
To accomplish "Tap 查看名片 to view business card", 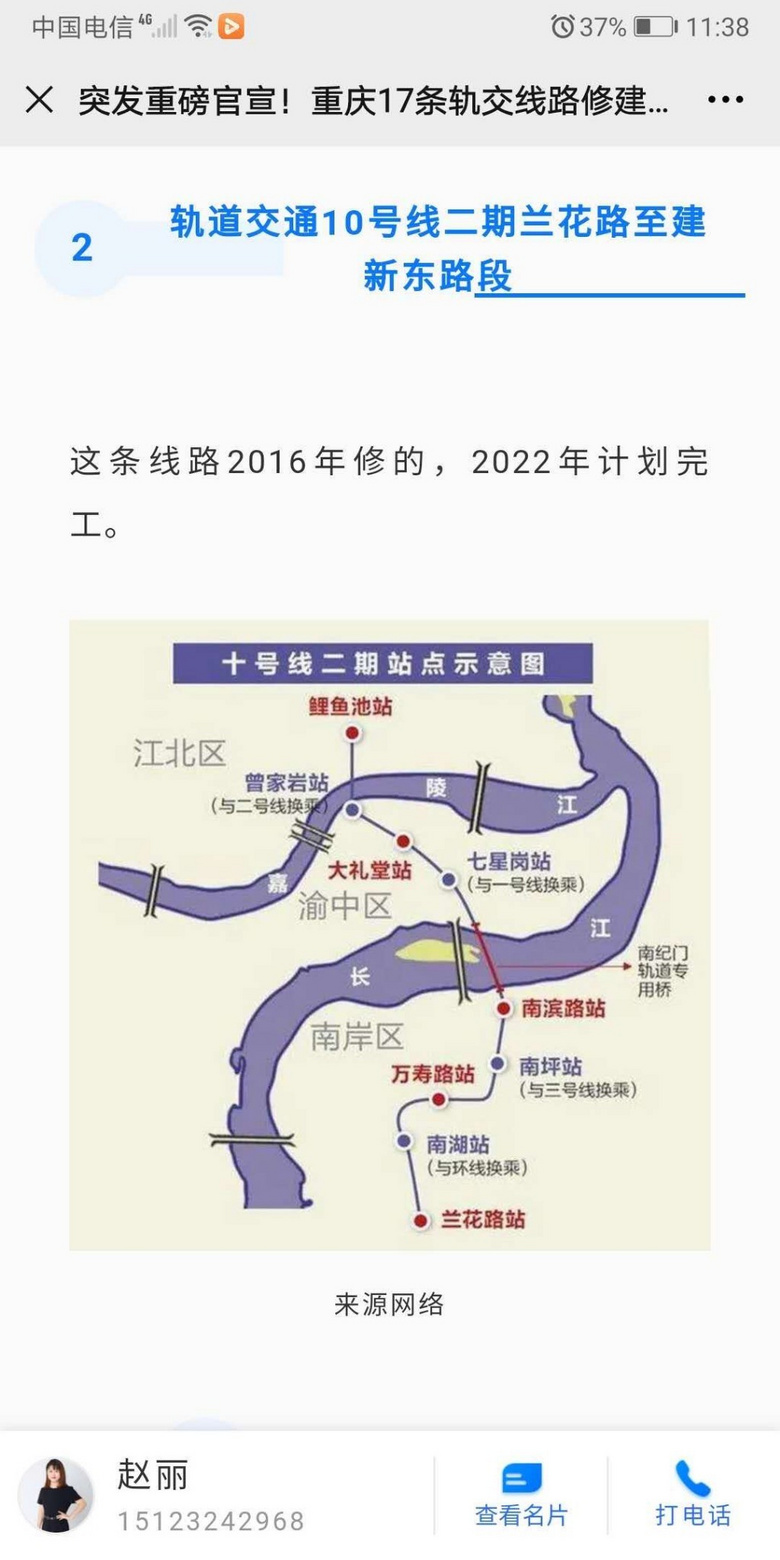I will pos(521,1495).
